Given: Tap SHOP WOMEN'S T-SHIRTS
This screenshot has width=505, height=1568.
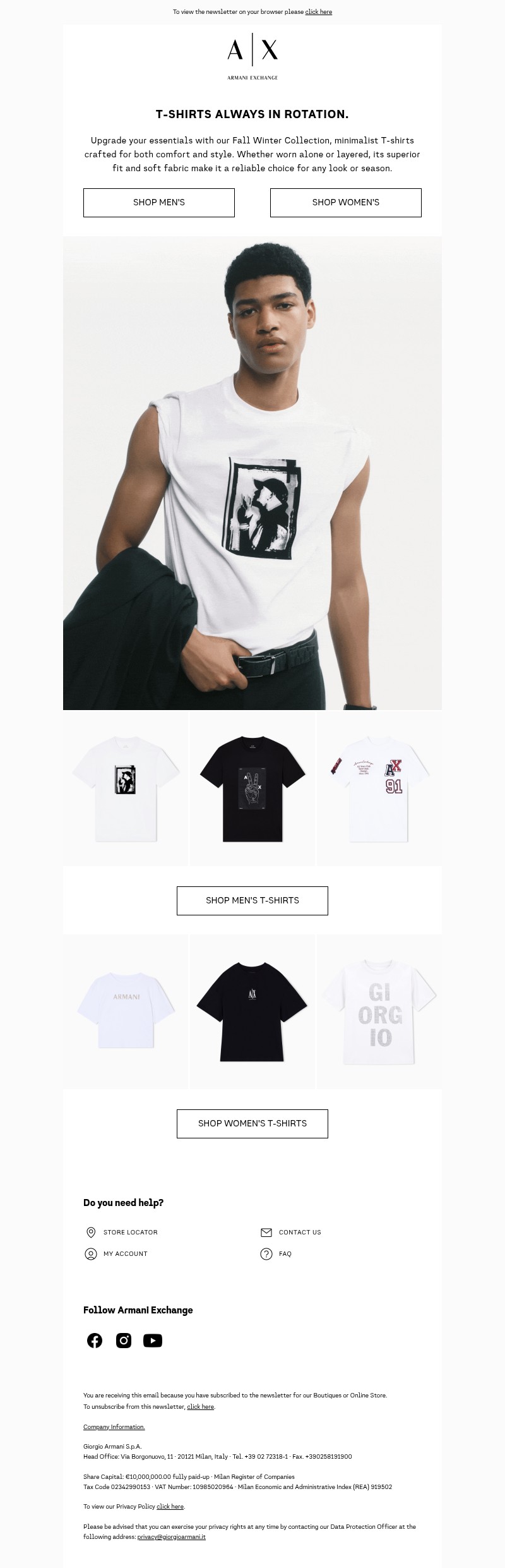Looking at the screenshot, I should (252, 1123).
